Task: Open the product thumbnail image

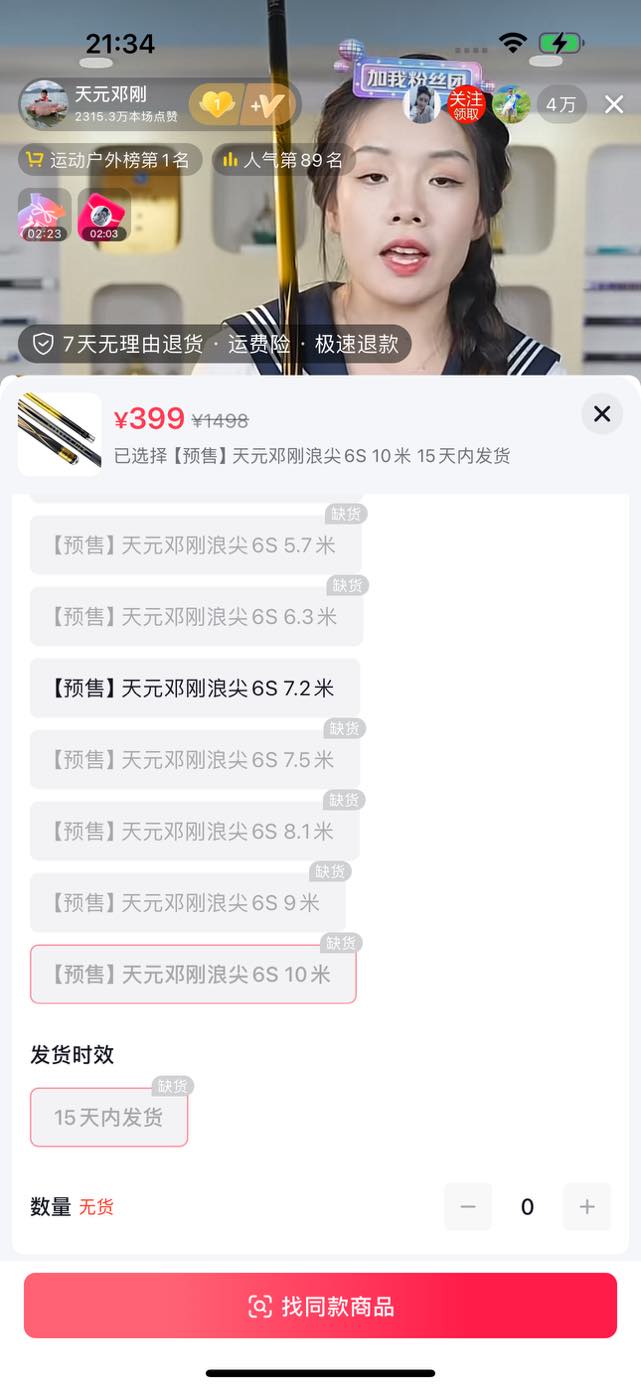Action: (x=60, y=434)
